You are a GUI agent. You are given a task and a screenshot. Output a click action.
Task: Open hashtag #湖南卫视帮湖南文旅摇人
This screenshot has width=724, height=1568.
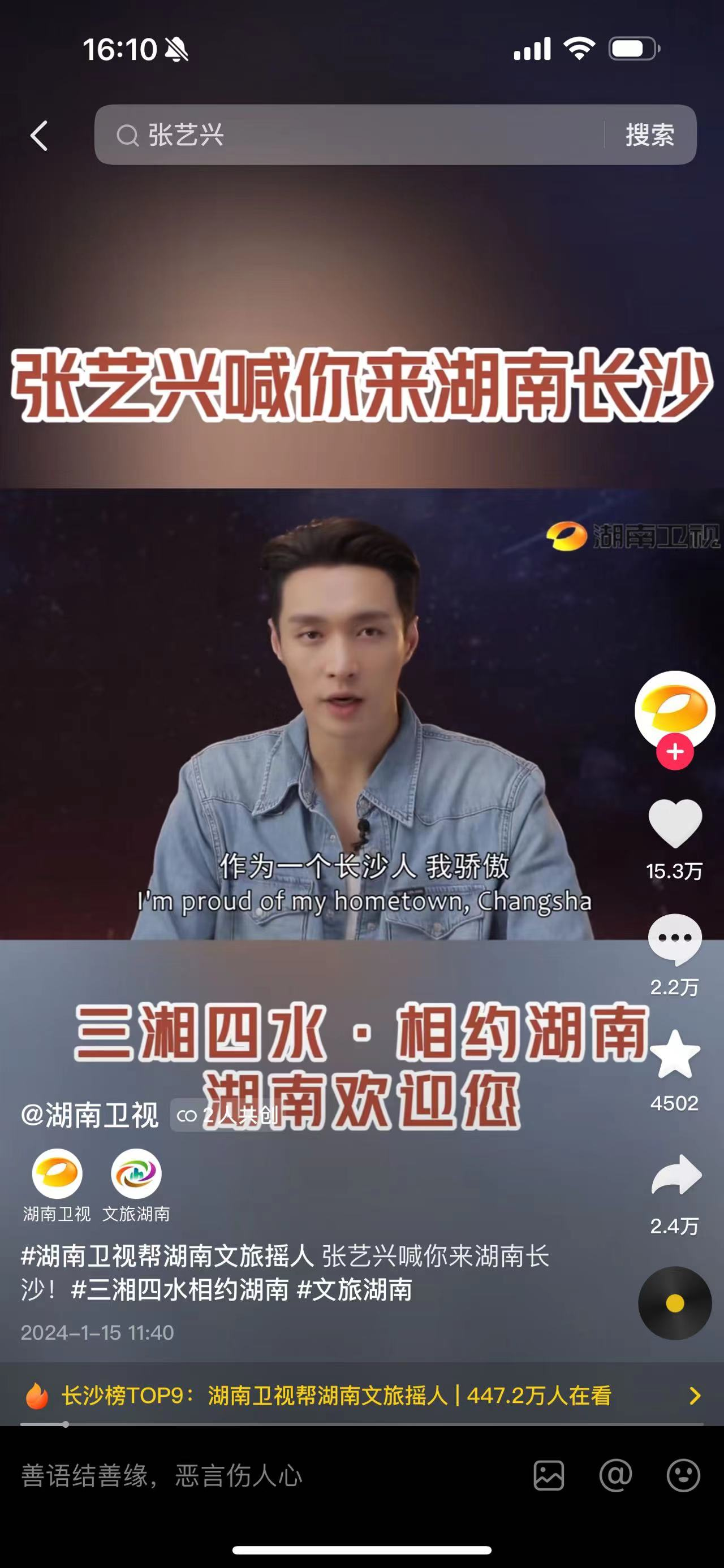[167, 1256]
